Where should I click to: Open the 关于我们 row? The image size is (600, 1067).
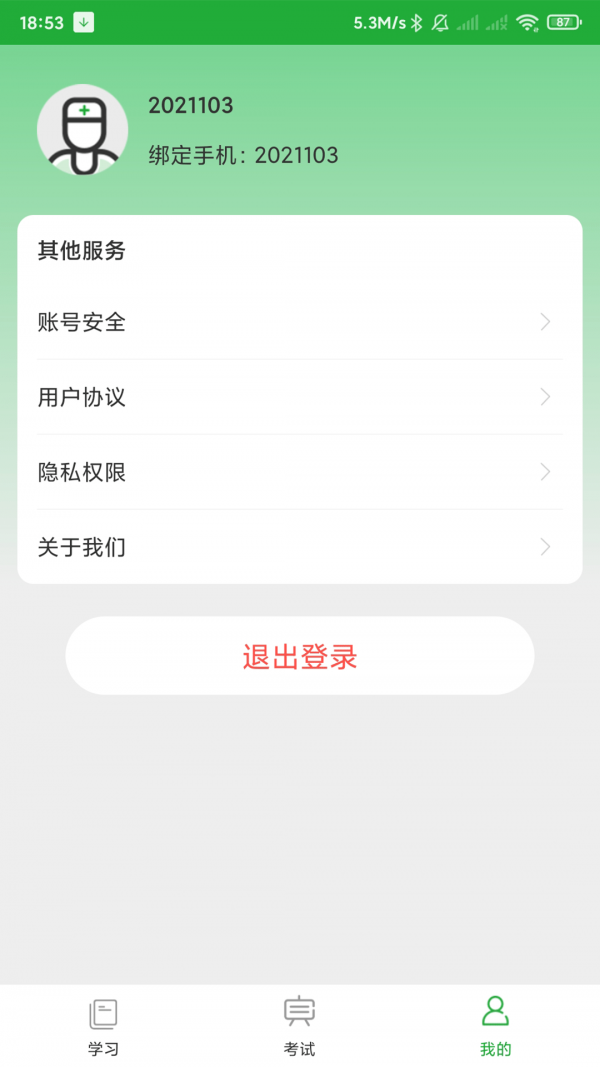coord(299,547)
